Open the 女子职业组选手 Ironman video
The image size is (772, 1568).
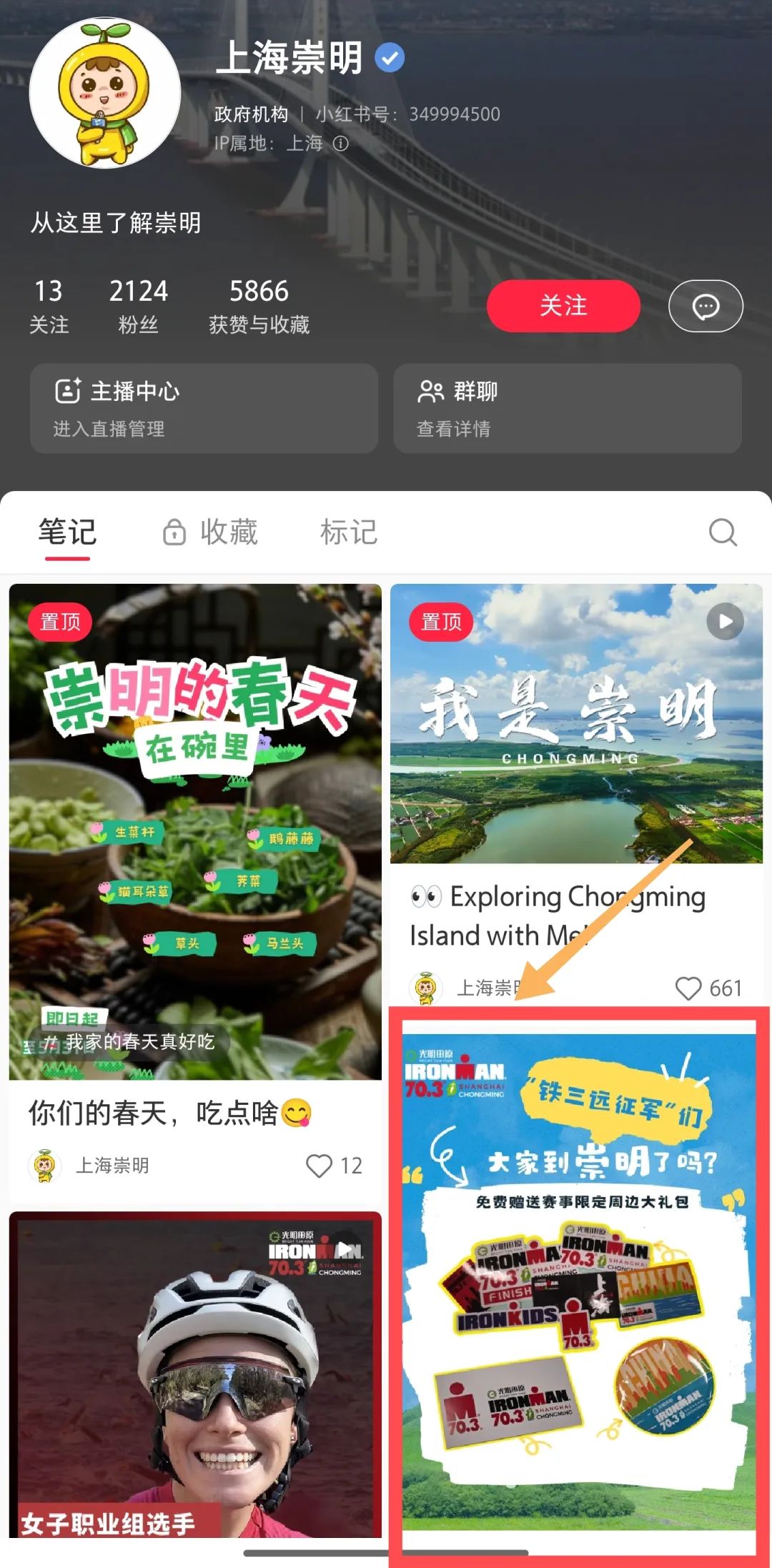pyautogui.click(x=195, y=1374)
